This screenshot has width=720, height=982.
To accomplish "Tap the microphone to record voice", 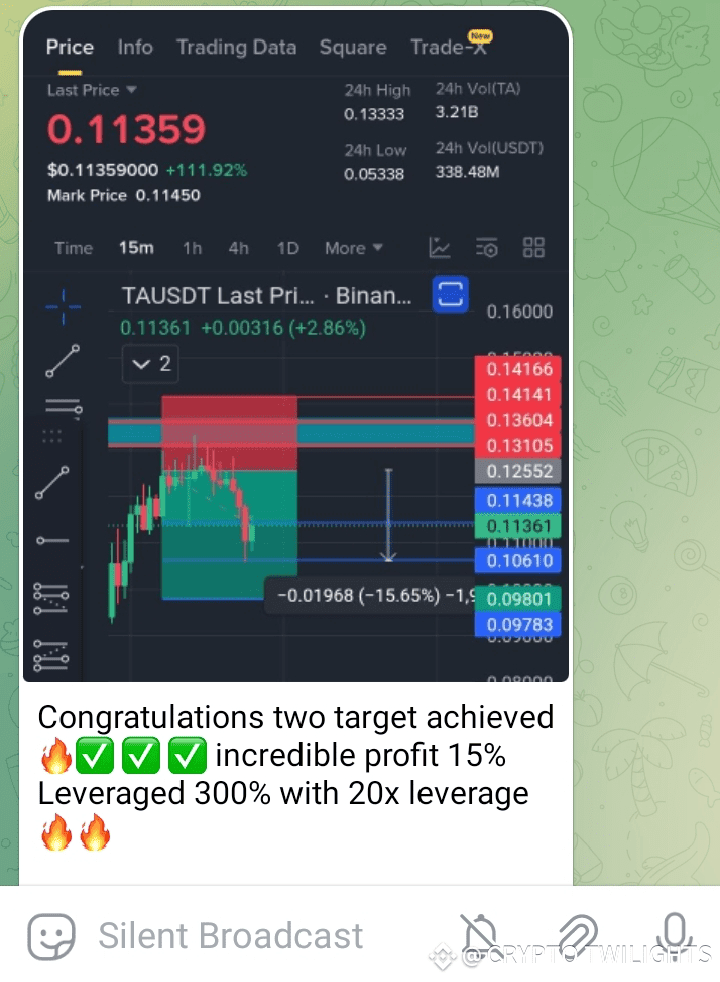I will (675, 935).
